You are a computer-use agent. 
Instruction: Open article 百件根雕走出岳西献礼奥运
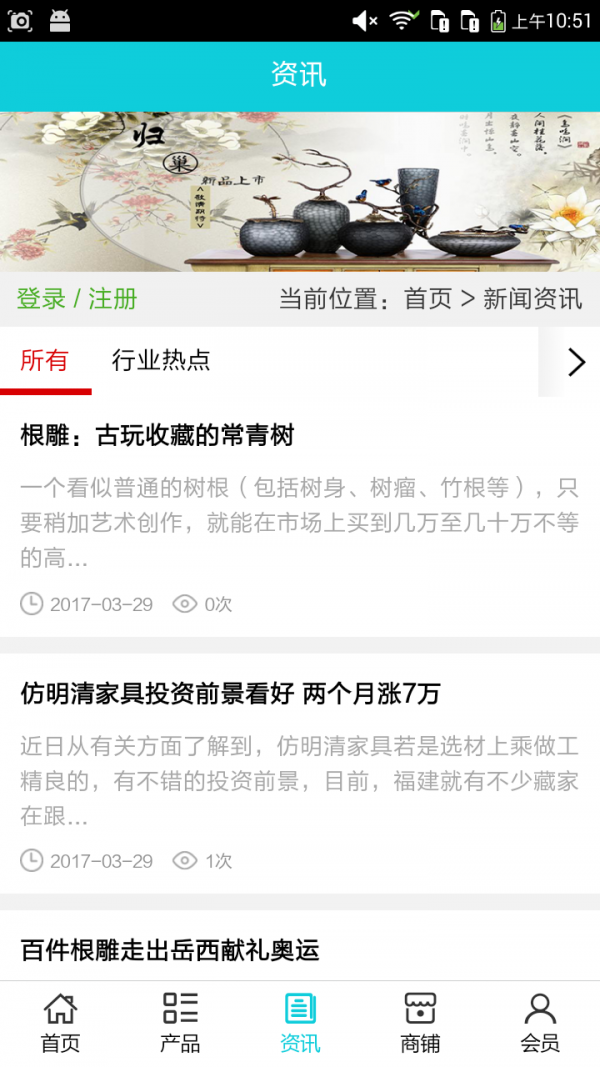click(x=170, y=950)
